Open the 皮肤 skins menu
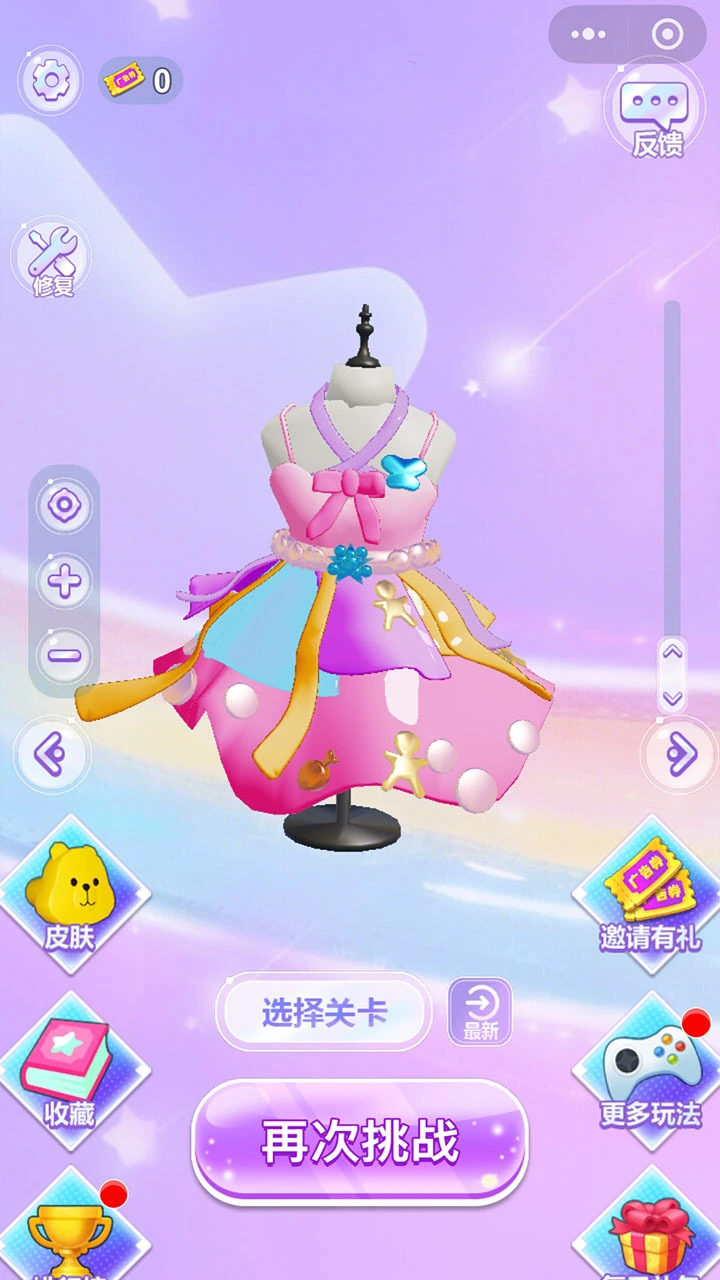This screenshot has width=720, height=1280. point(68,896)
